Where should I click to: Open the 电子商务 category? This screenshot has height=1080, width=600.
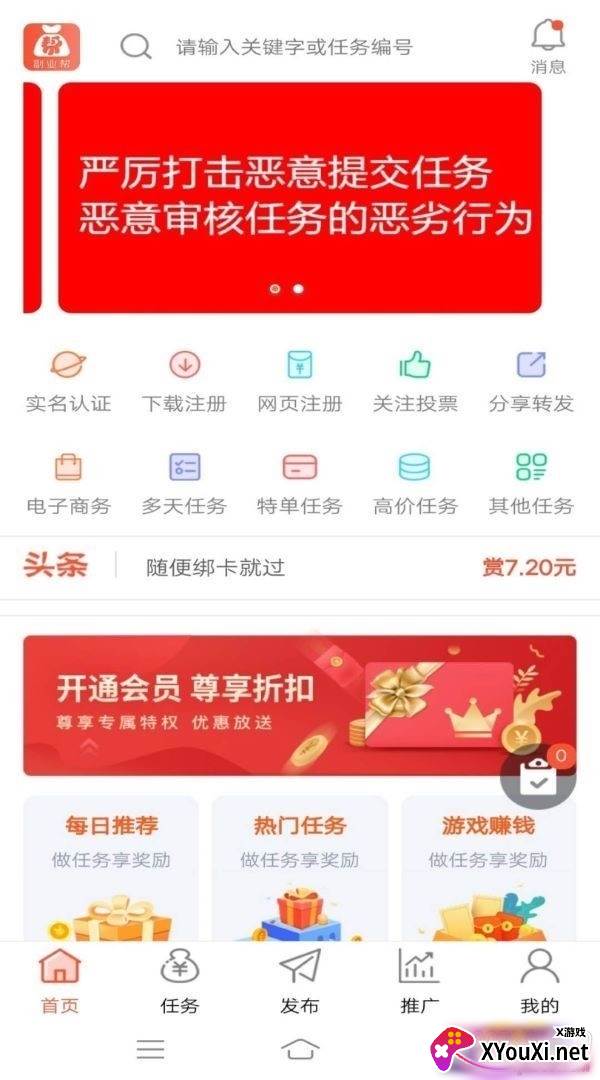68,484
